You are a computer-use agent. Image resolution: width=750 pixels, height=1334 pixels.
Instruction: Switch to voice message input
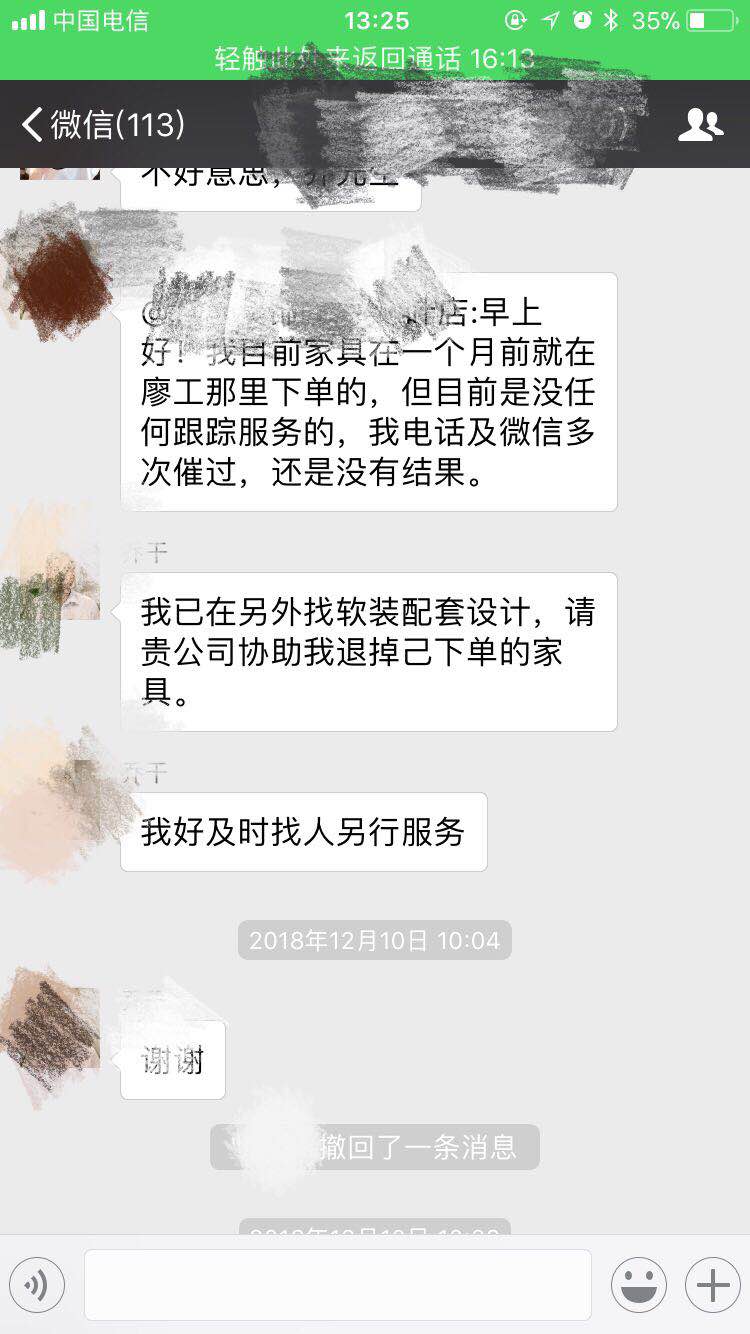[37, 1285]
